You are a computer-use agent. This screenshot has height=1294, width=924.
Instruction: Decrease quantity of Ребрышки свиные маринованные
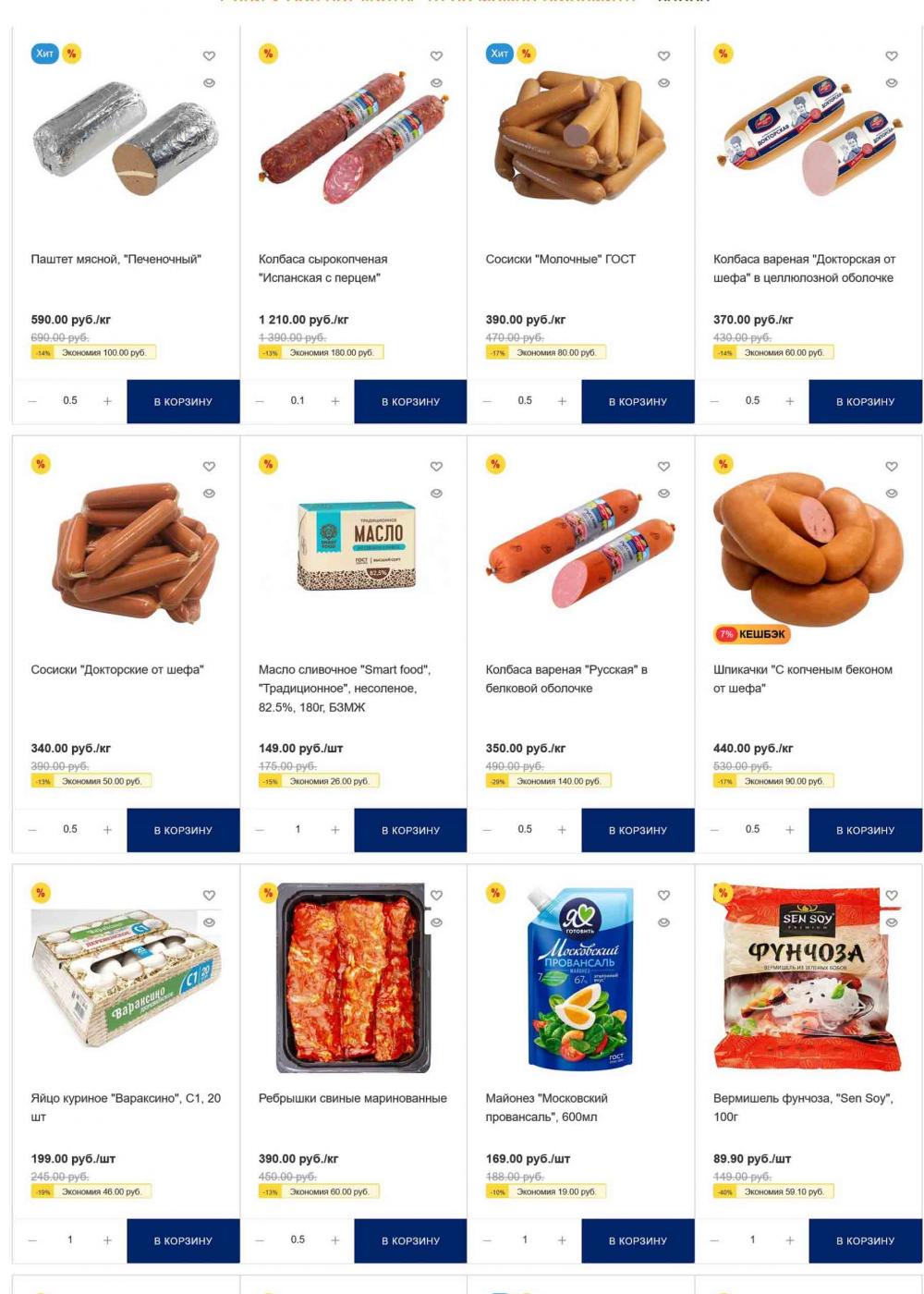click(x=260, y=1240)
